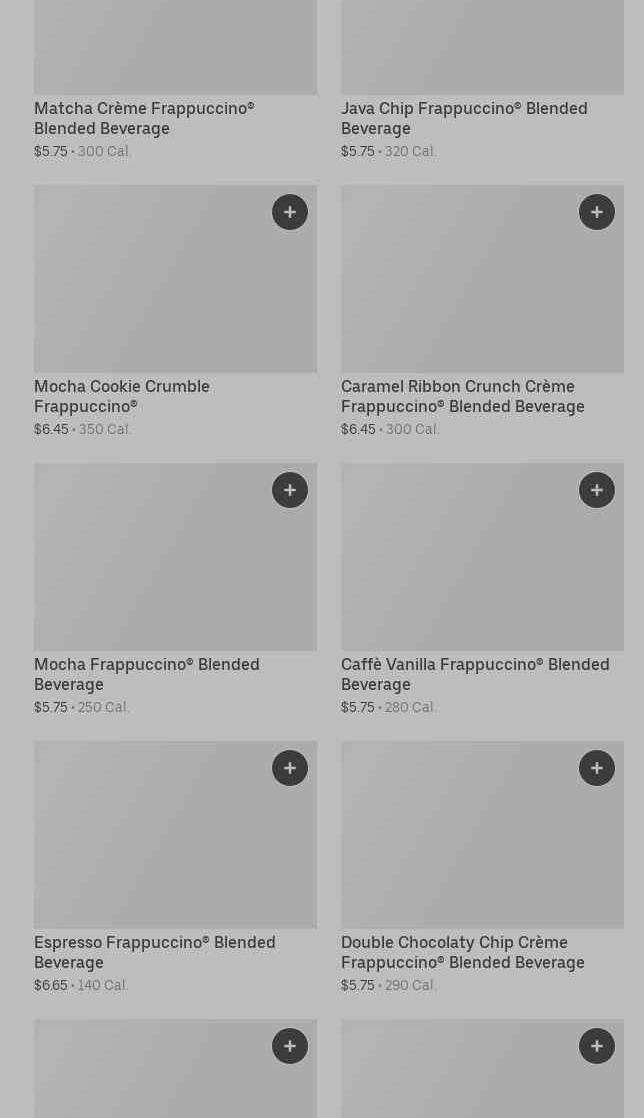Open Mocha Frappuccino Blended Beverage card
The height and width of the screenshot is (1118, 644).
coord(146,674)
